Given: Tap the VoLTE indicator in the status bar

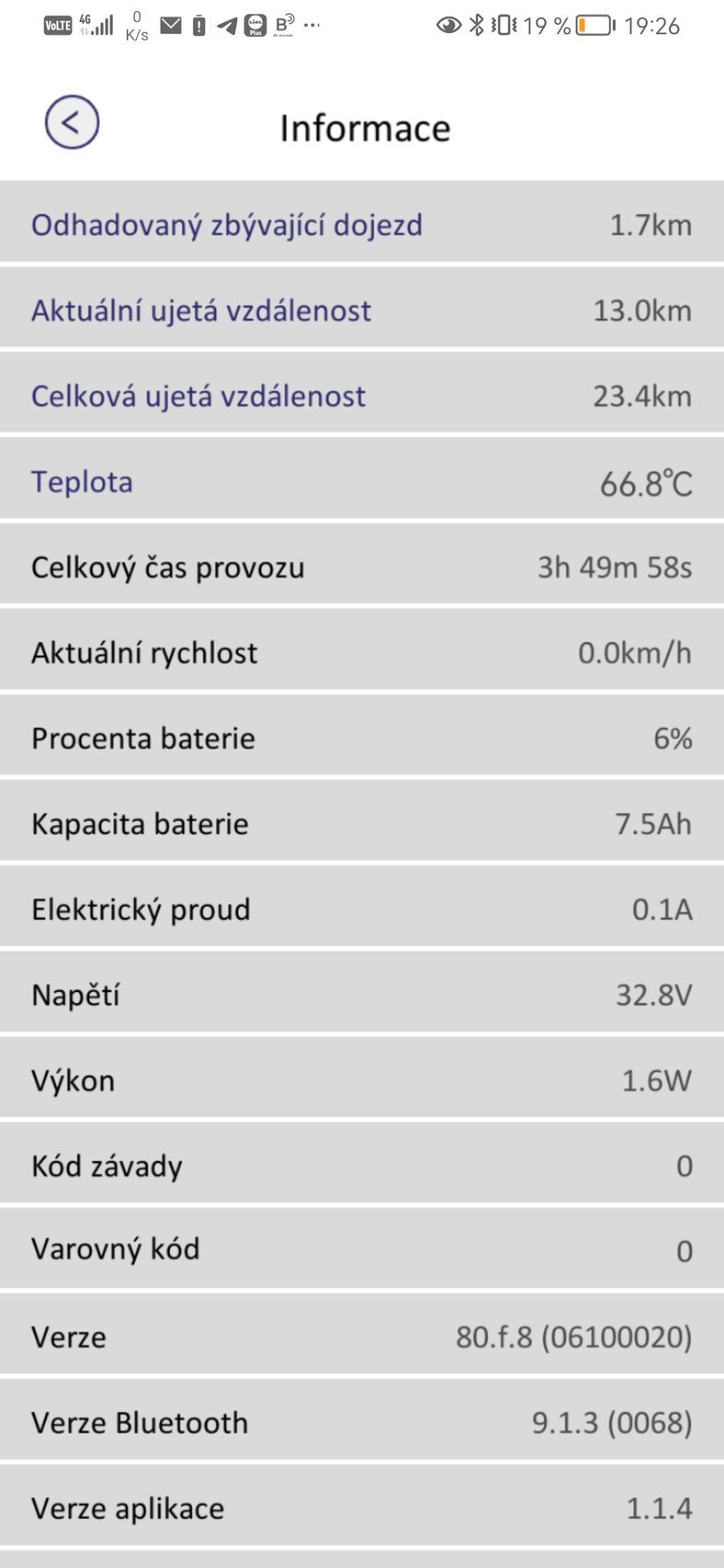Looking at the screenshot, I should pos(58,25).
